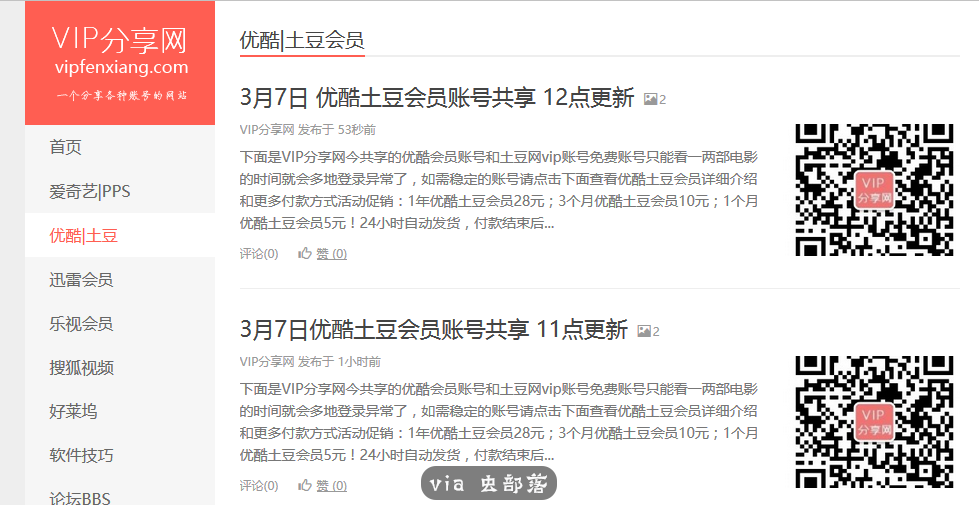View comments on the 12点更新 post
The height and width of the screenshot is (505, 979).
tap(259, 254)
